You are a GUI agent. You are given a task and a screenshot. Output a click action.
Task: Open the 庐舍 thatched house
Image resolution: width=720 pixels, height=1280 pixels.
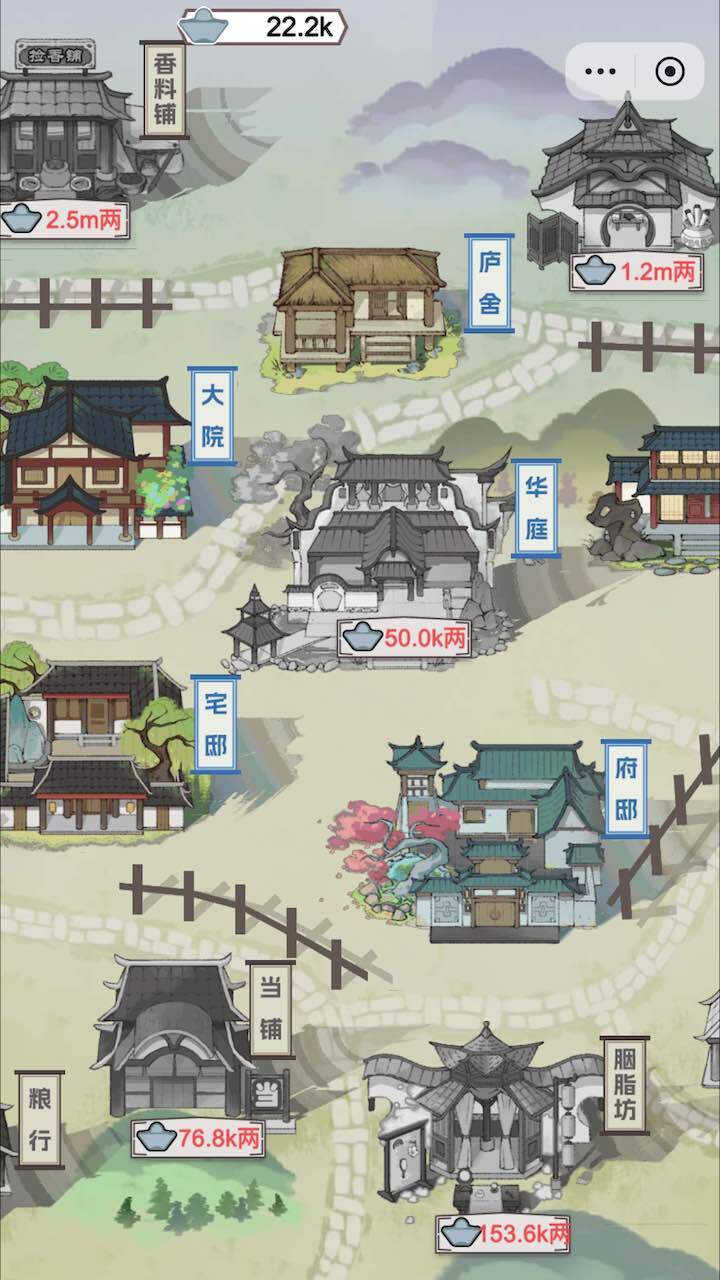tap(360, 310)
